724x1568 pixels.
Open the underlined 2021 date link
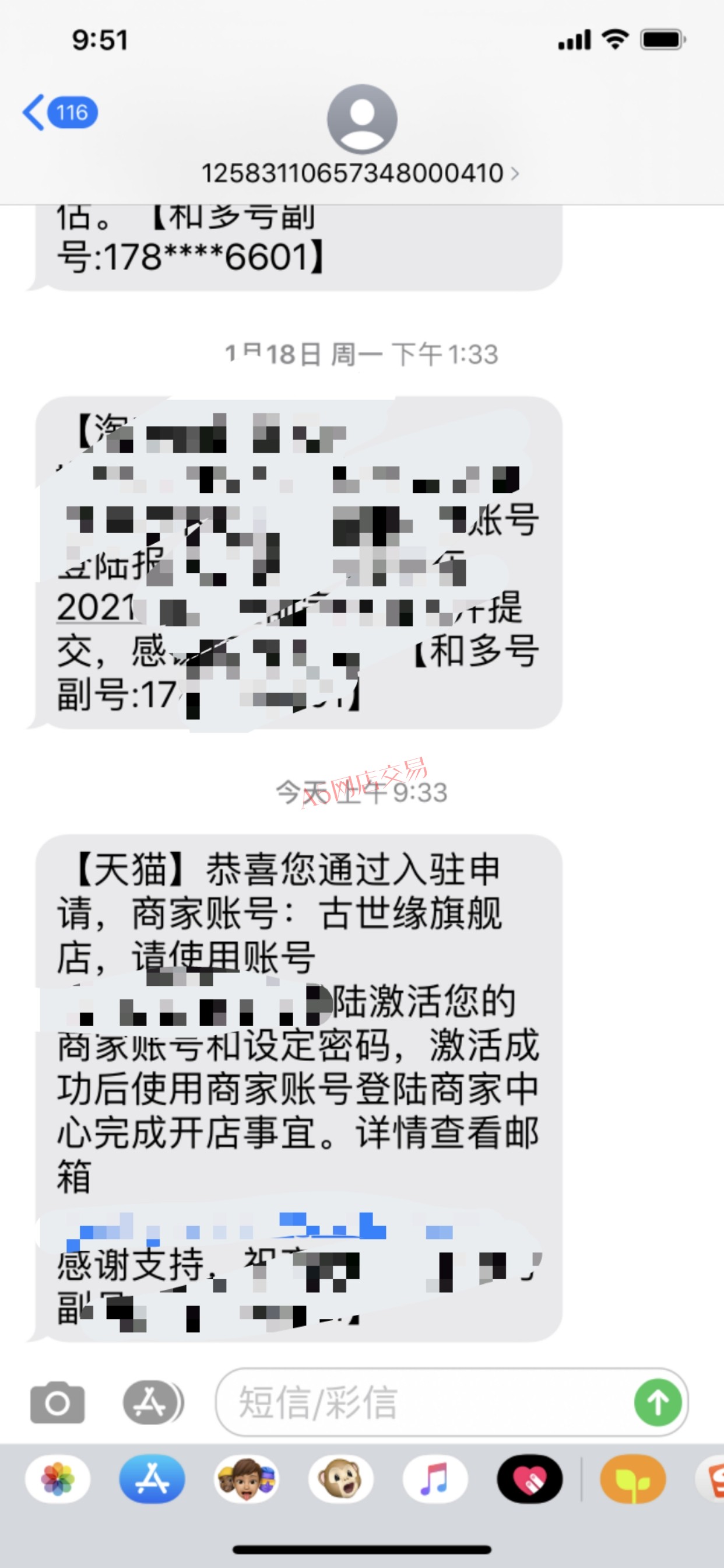96,607
